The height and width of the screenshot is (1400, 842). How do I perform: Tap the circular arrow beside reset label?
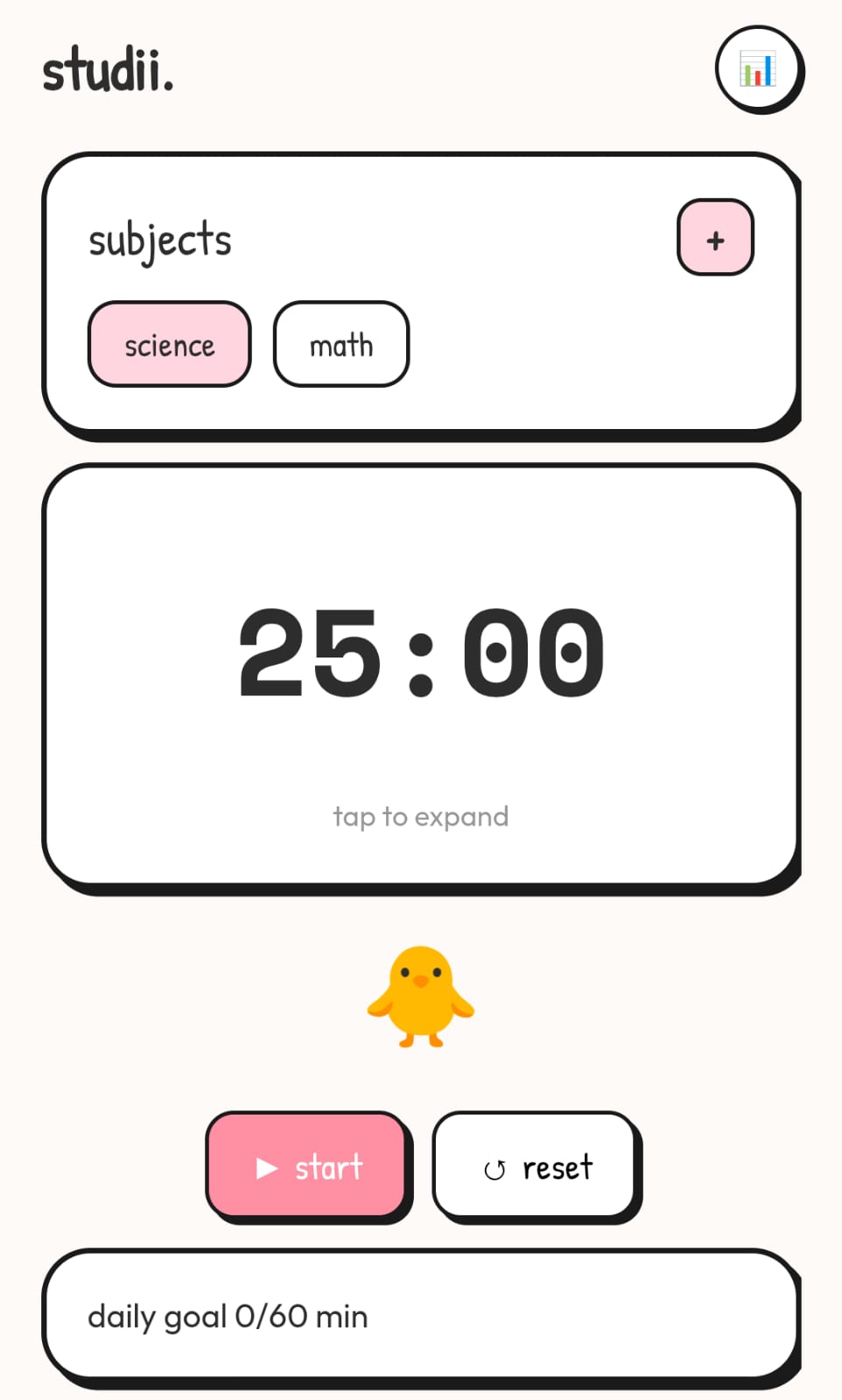pyautogui.click(x=495, y=1167)
